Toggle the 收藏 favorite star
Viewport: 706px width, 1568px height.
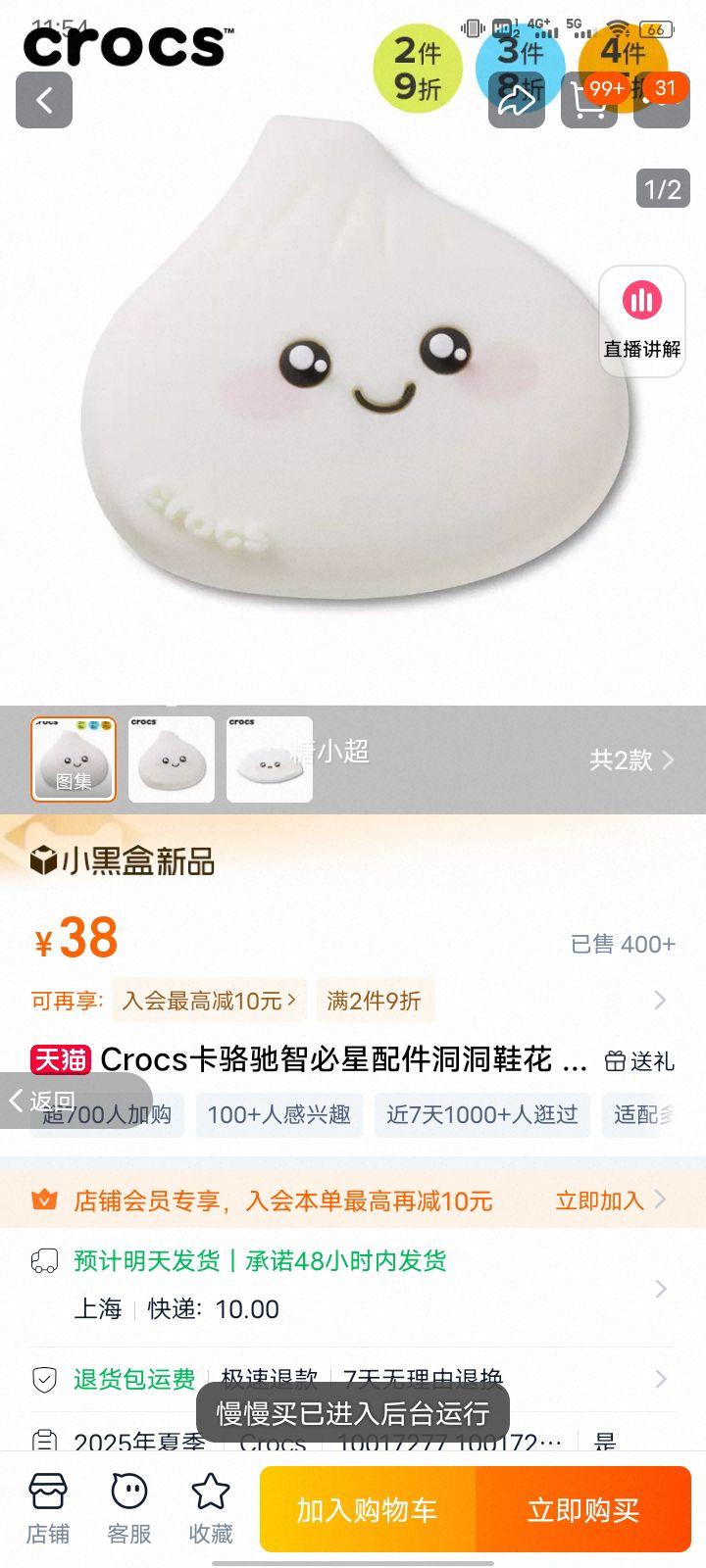[209, 1509]
